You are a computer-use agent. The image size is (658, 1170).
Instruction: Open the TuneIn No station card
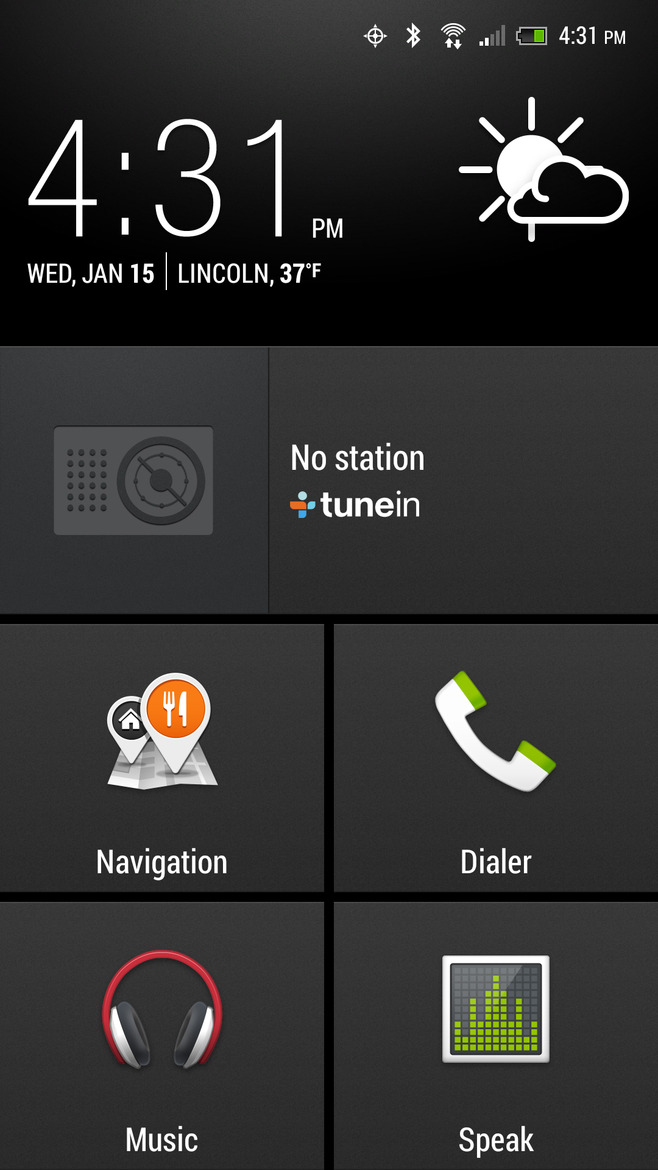(x=463, y=480)
